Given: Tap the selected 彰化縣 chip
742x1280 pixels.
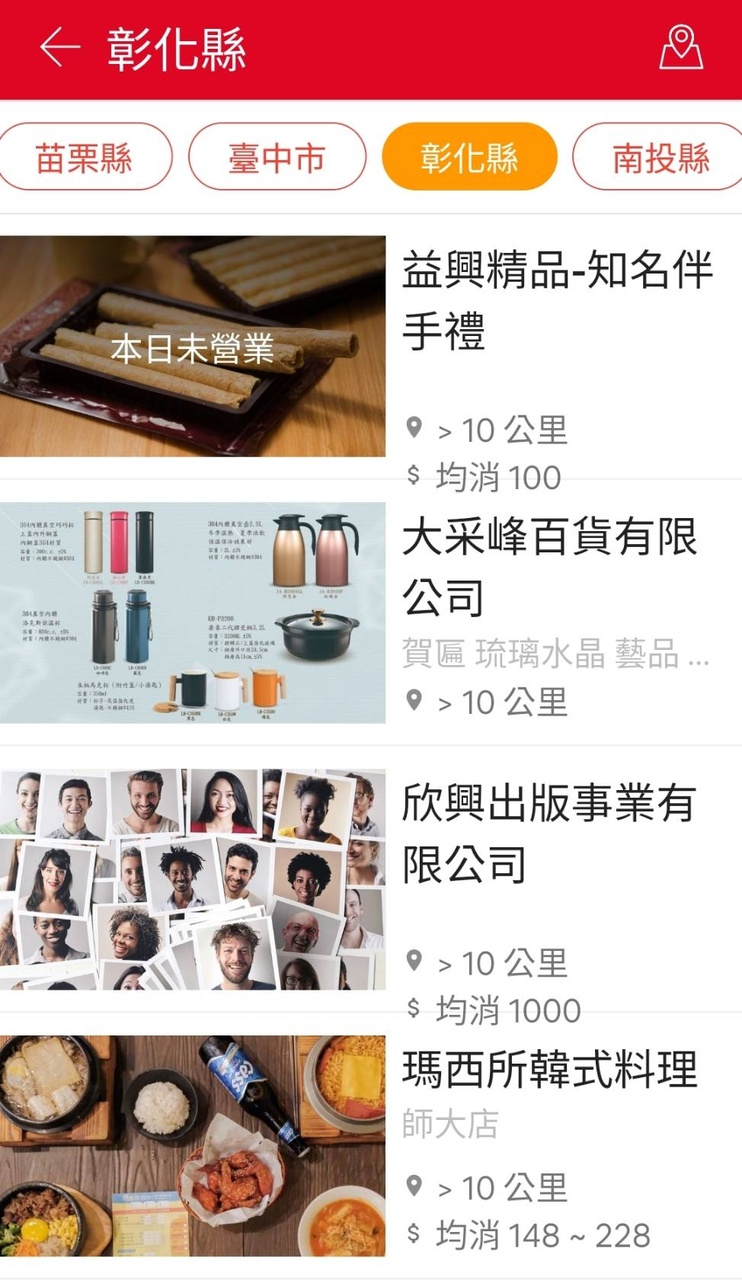Looking at the screenshot, I should point(469,157).
